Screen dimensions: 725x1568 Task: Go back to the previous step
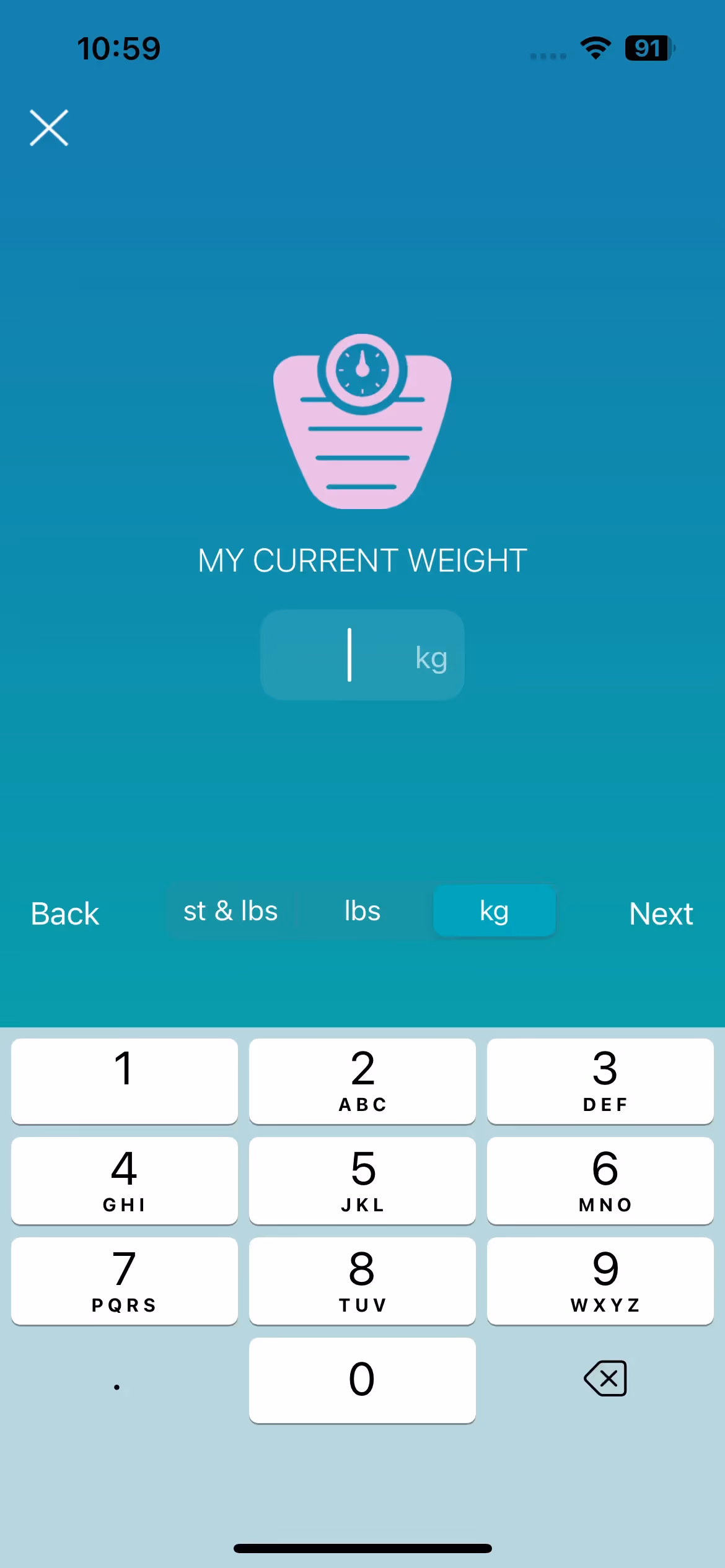65,913
